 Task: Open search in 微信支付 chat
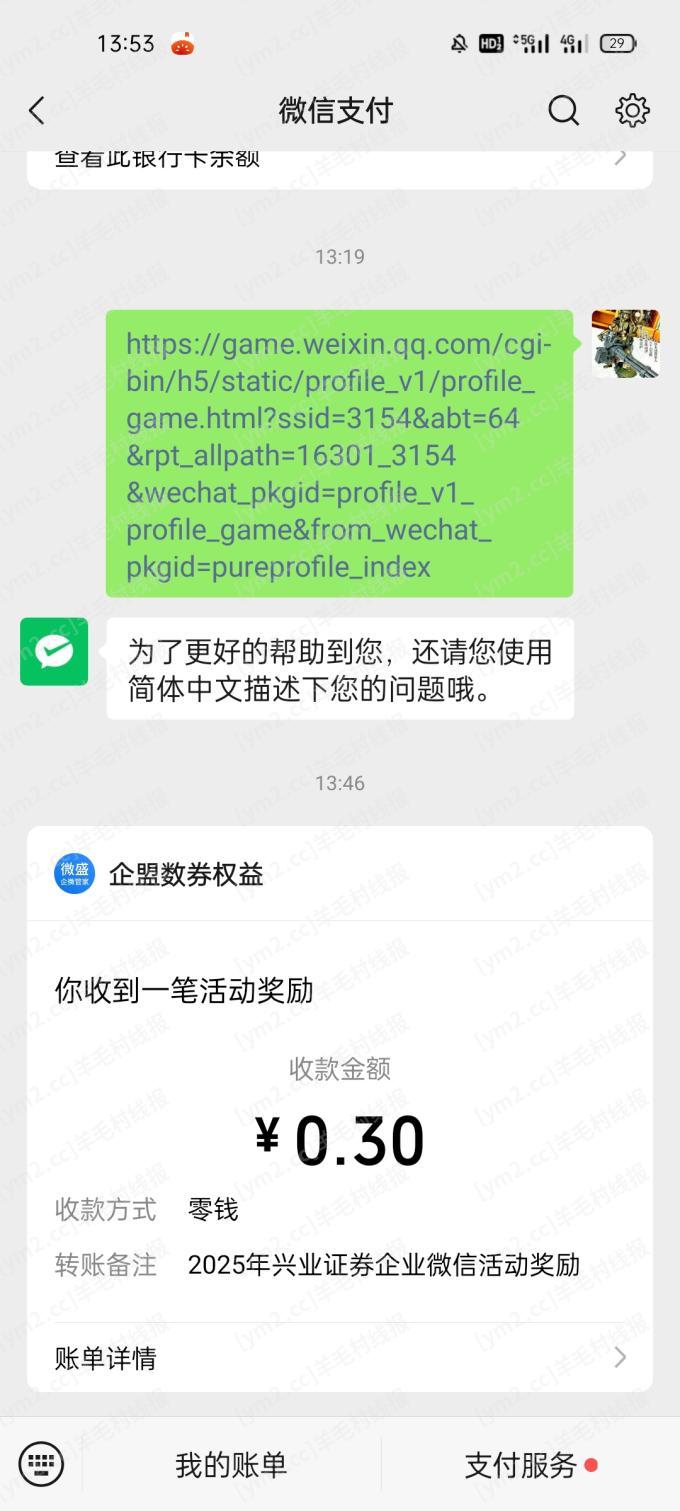pyautogui.click(x=563, y=110)
